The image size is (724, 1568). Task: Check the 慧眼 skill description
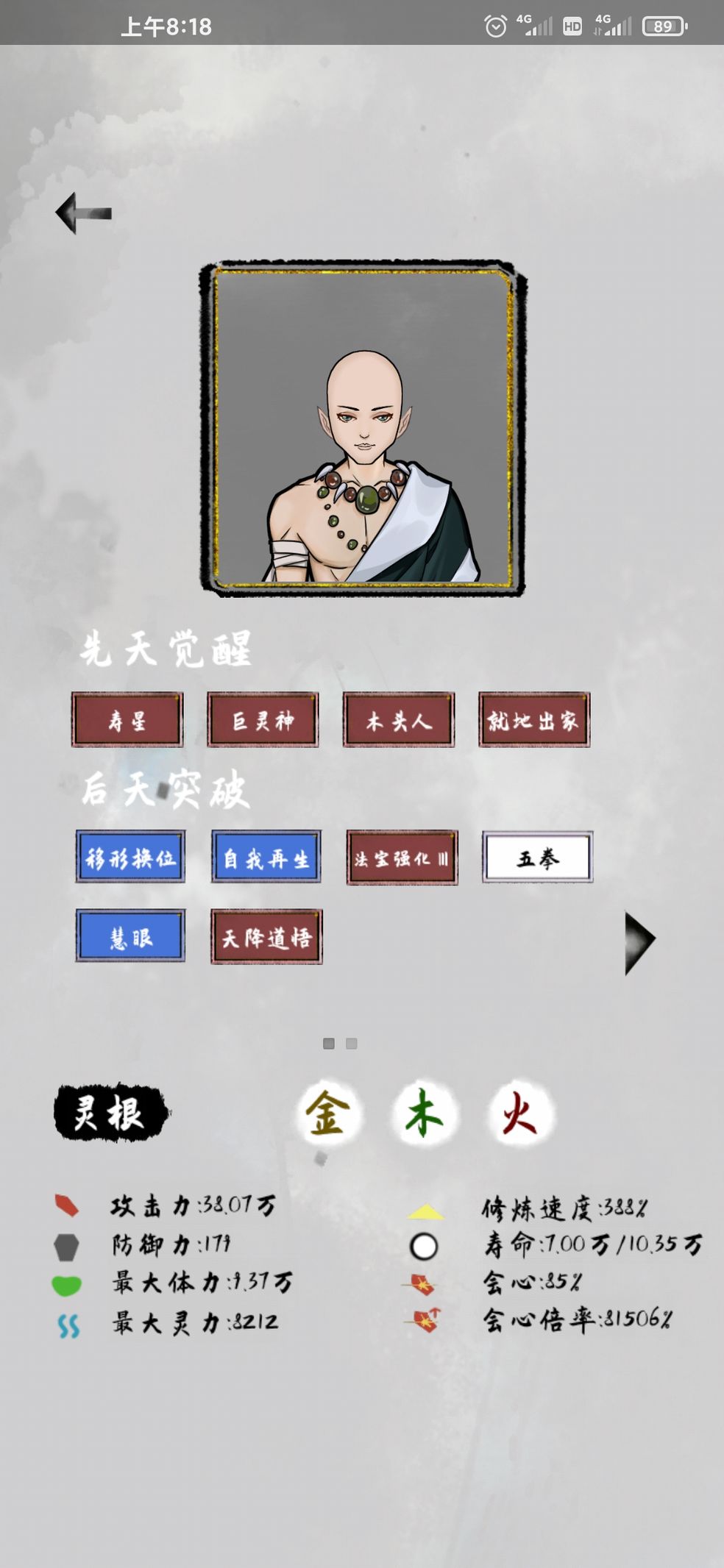[130, 936]
